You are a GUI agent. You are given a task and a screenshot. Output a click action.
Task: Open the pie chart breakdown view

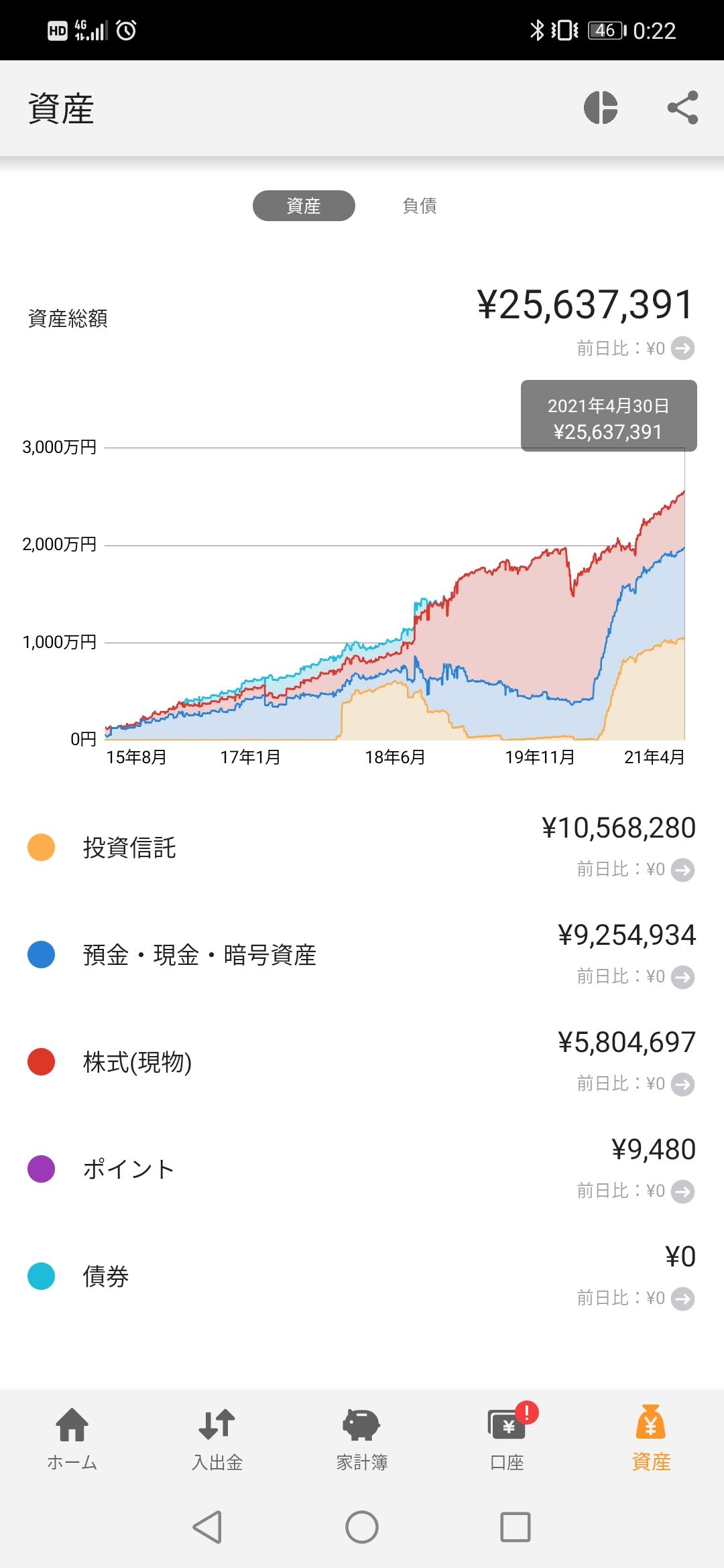[x=601, y=109]
